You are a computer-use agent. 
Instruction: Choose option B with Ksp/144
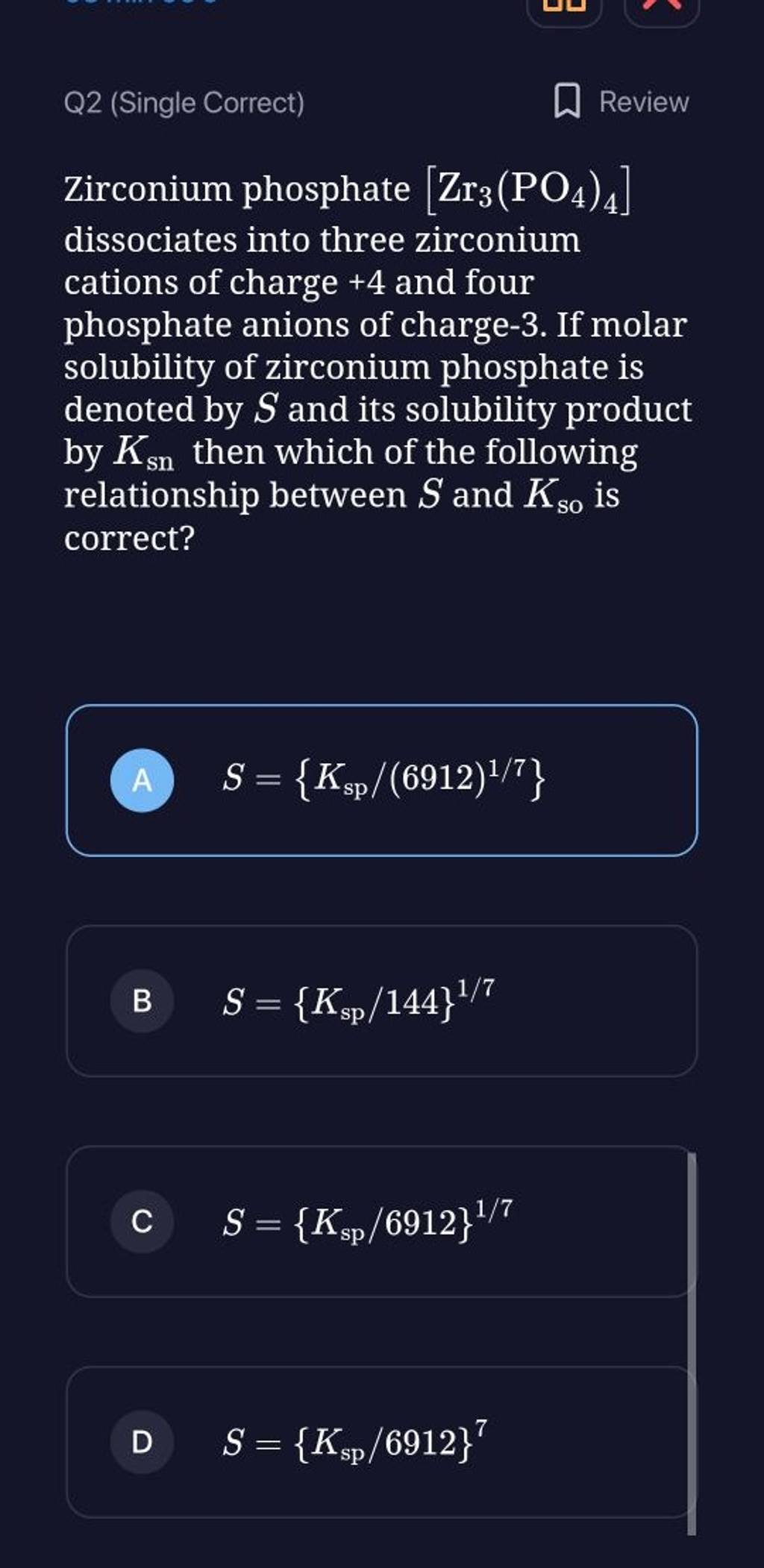(381, 1000)
